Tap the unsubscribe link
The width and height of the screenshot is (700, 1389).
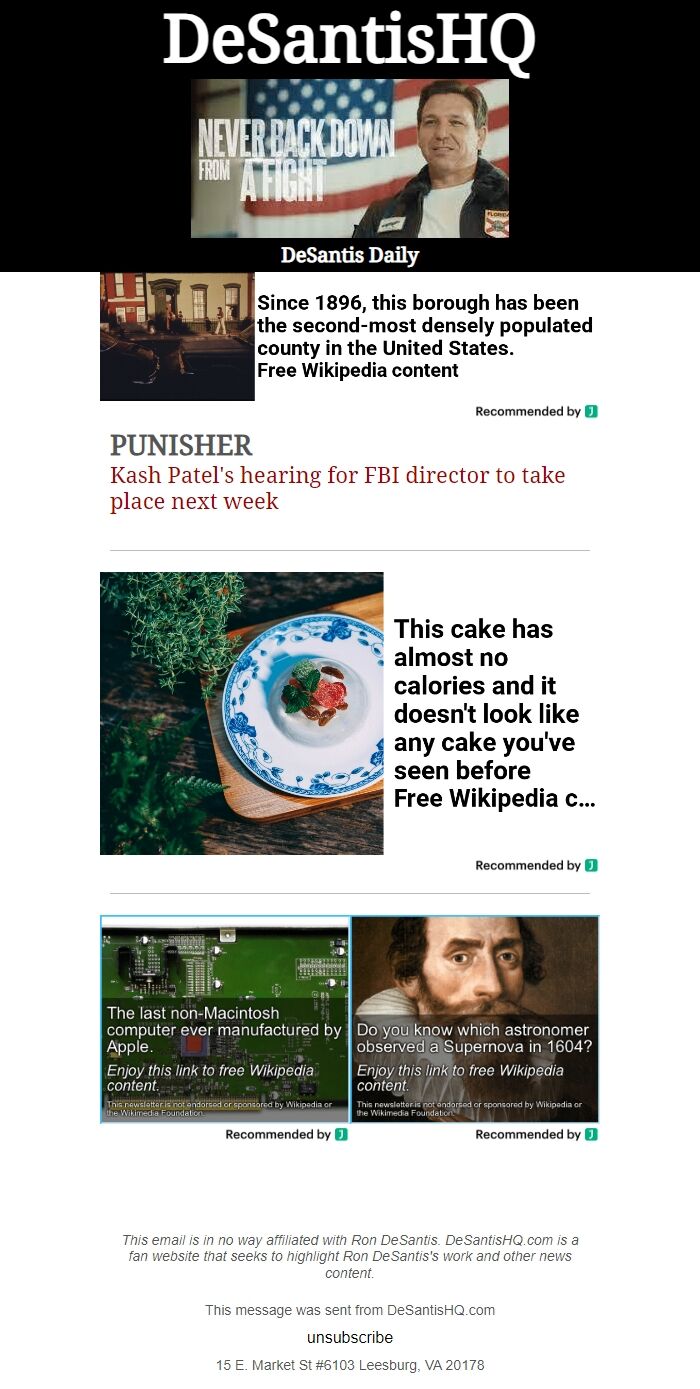point(350,1337)
